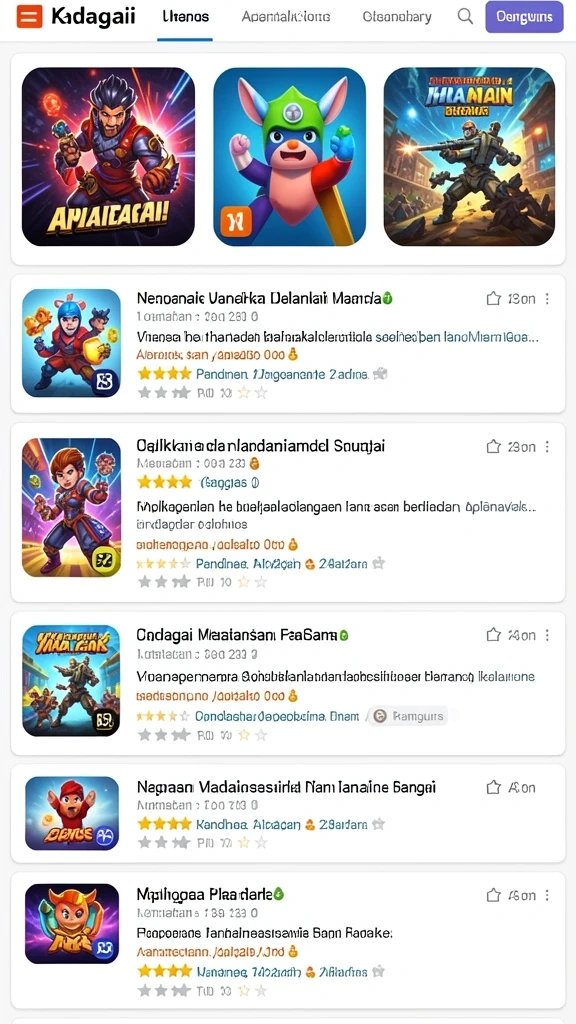Screen dimensions: 576x1024
Task: Open the Nagaan Madainsasiirid game listing
Action: (x=288, y=814)
